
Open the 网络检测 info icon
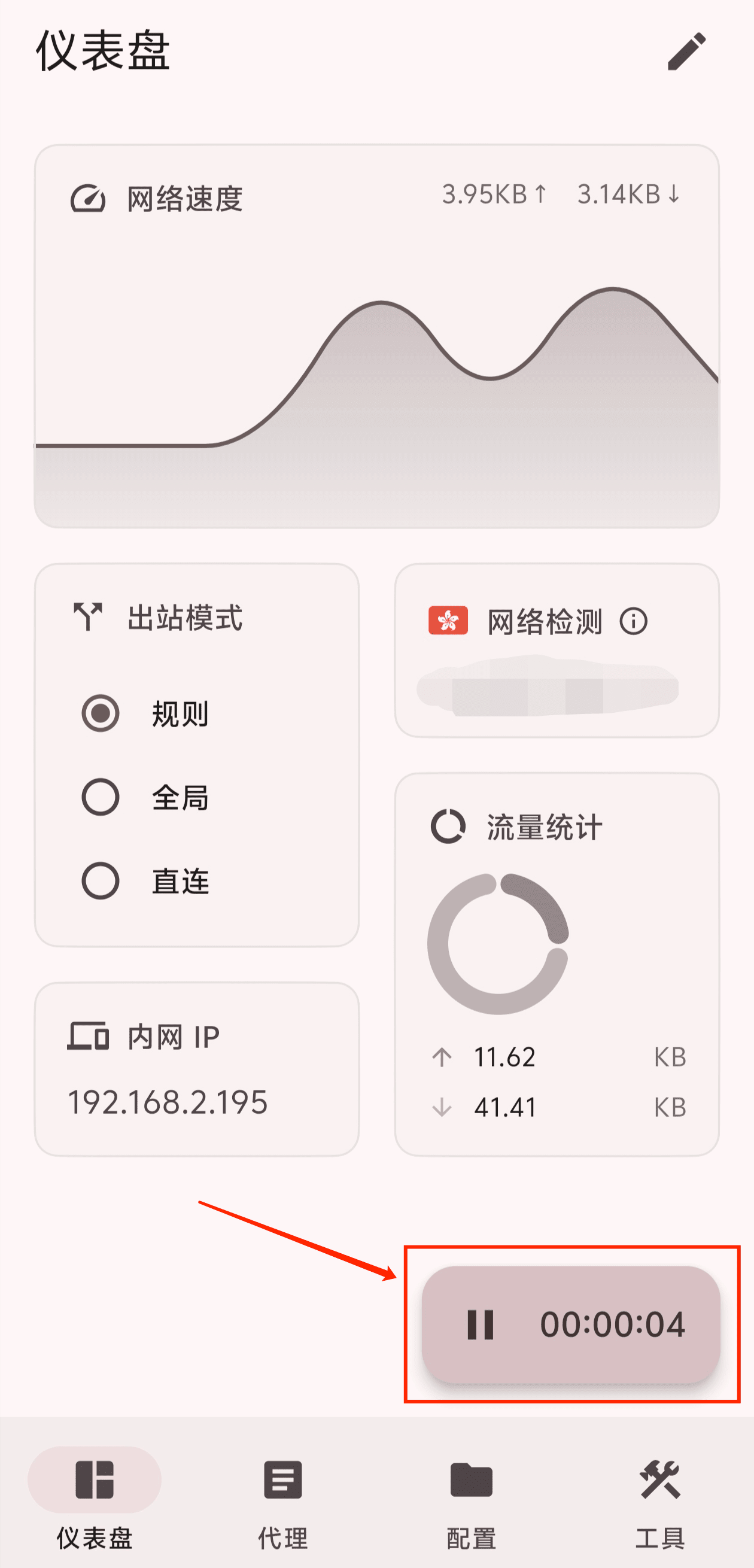[634, 621]
